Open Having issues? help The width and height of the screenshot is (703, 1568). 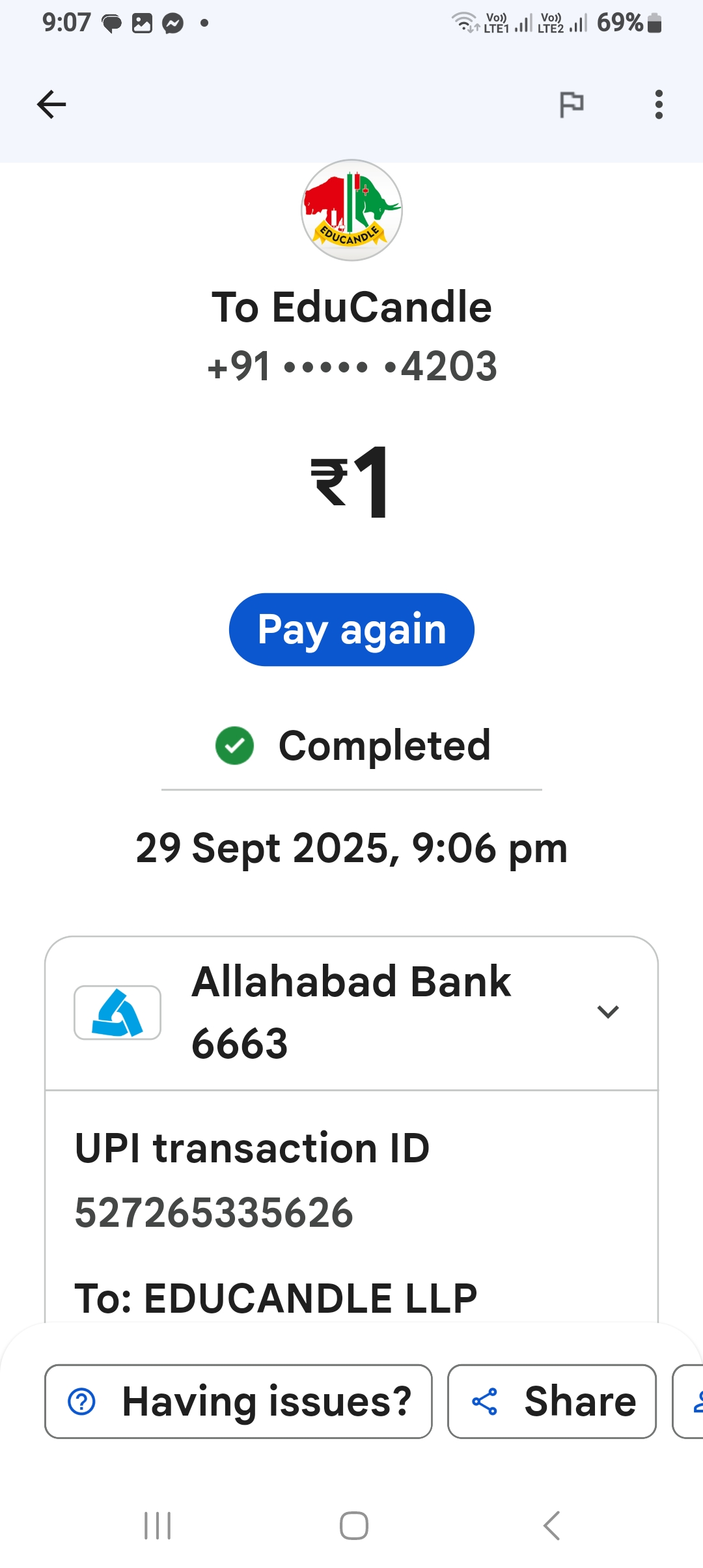[238, 1401]
